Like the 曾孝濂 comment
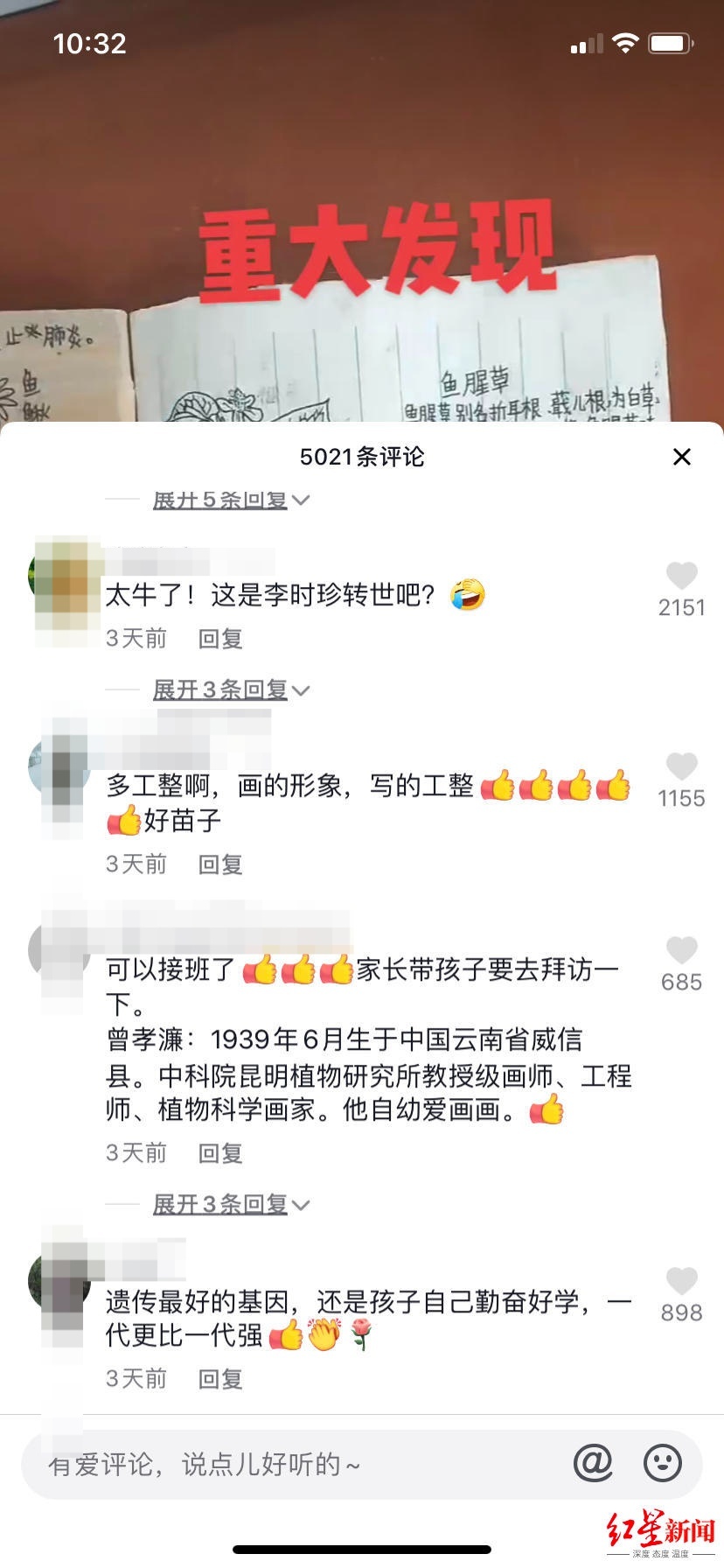Viewport: 724px width, 1568px height. 681,951
